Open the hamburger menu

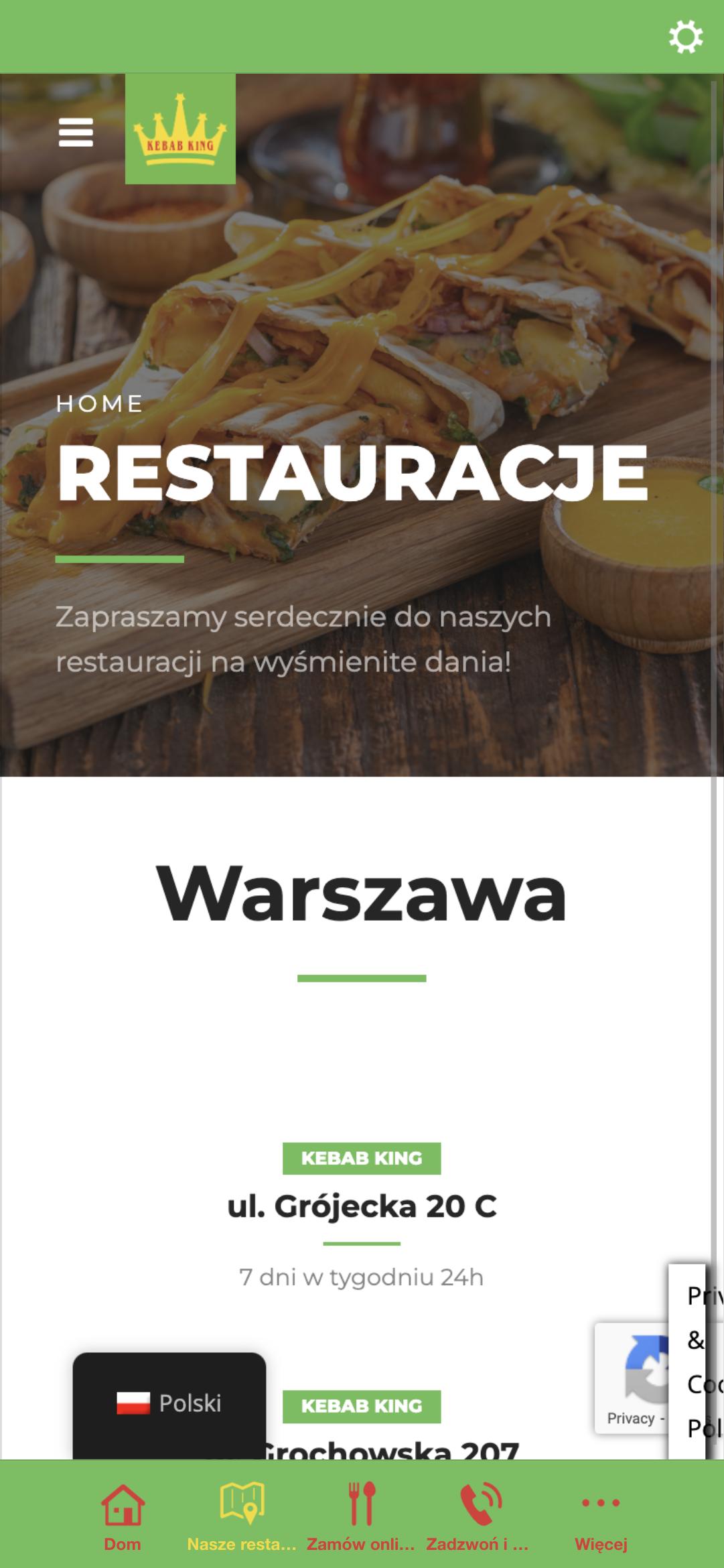(x=76, y=133)
